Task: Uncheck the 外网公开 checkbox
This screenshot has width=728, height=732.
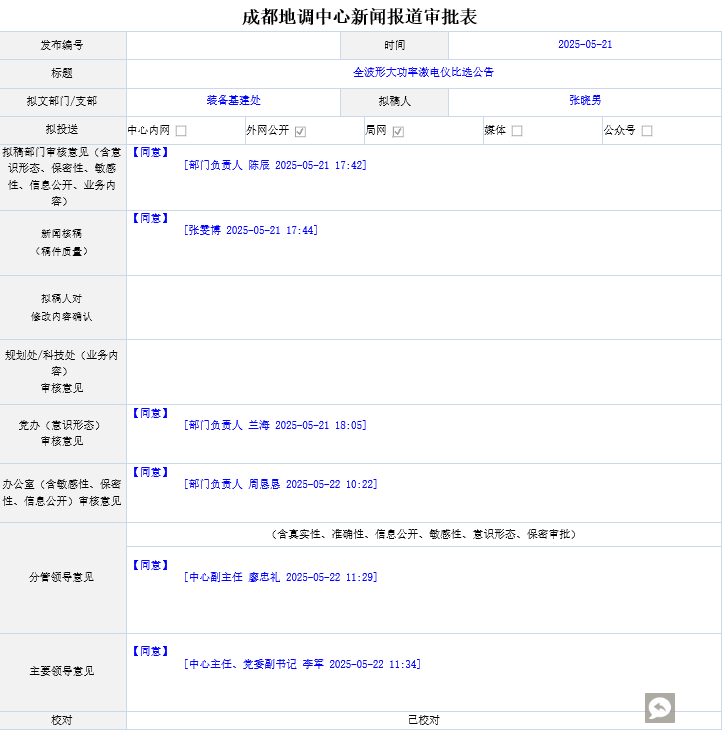Action: [x=300, y=131]
